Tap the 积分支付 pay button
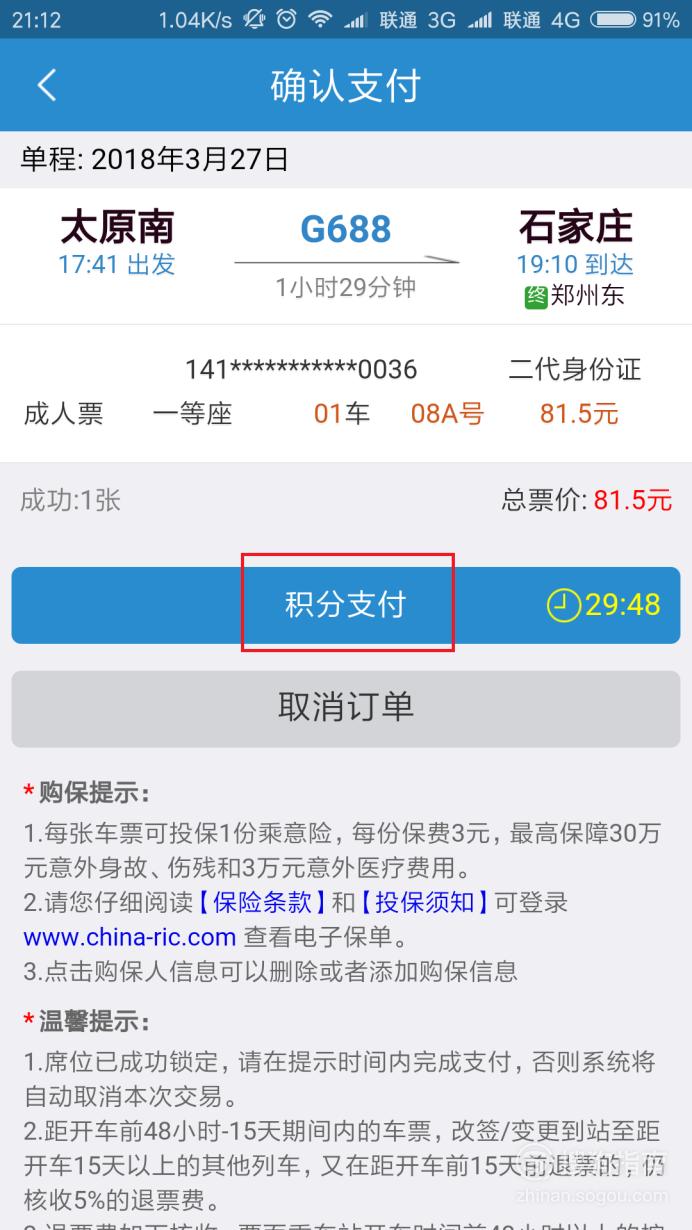 pyautogui.click(x=346, y=605)
